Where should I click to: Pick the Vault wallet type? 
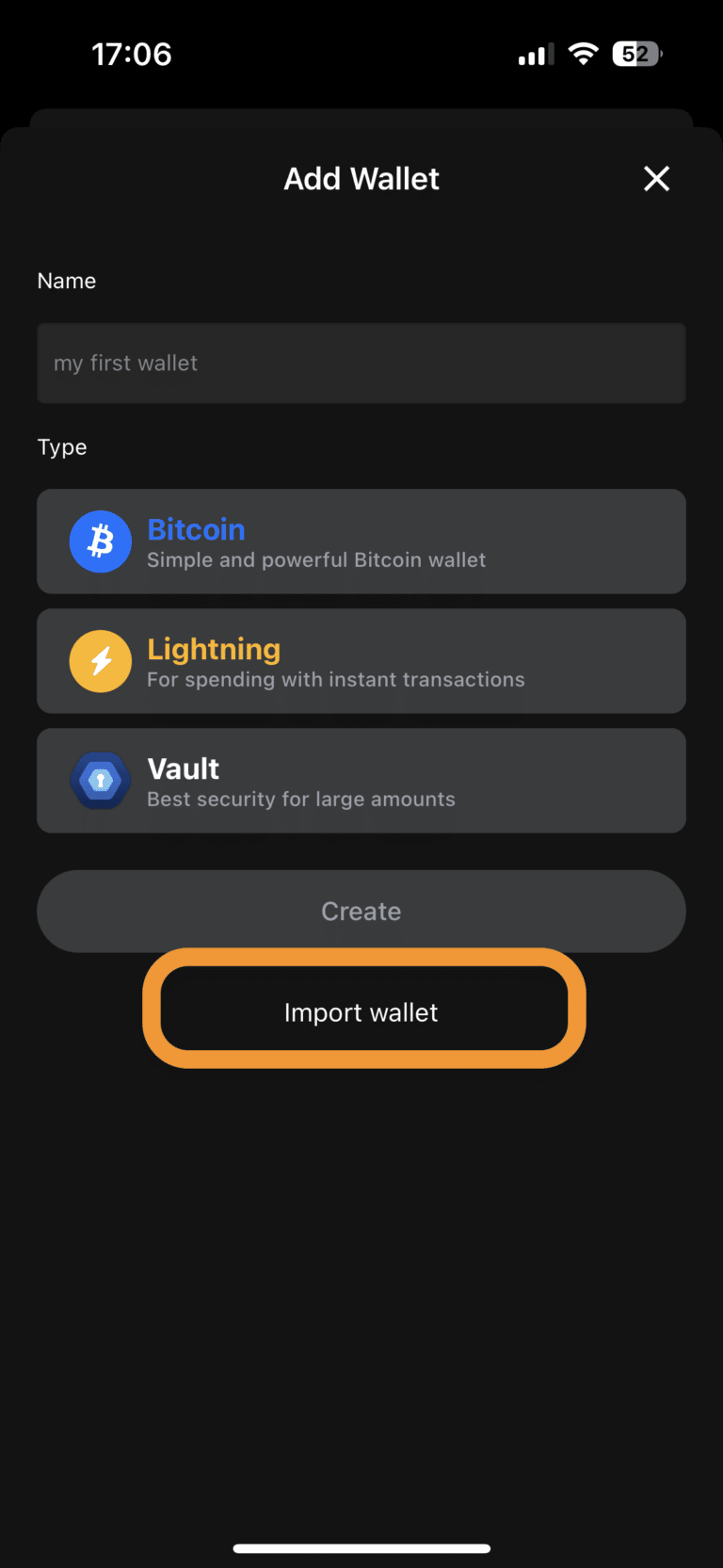click(x=361, y=781)
